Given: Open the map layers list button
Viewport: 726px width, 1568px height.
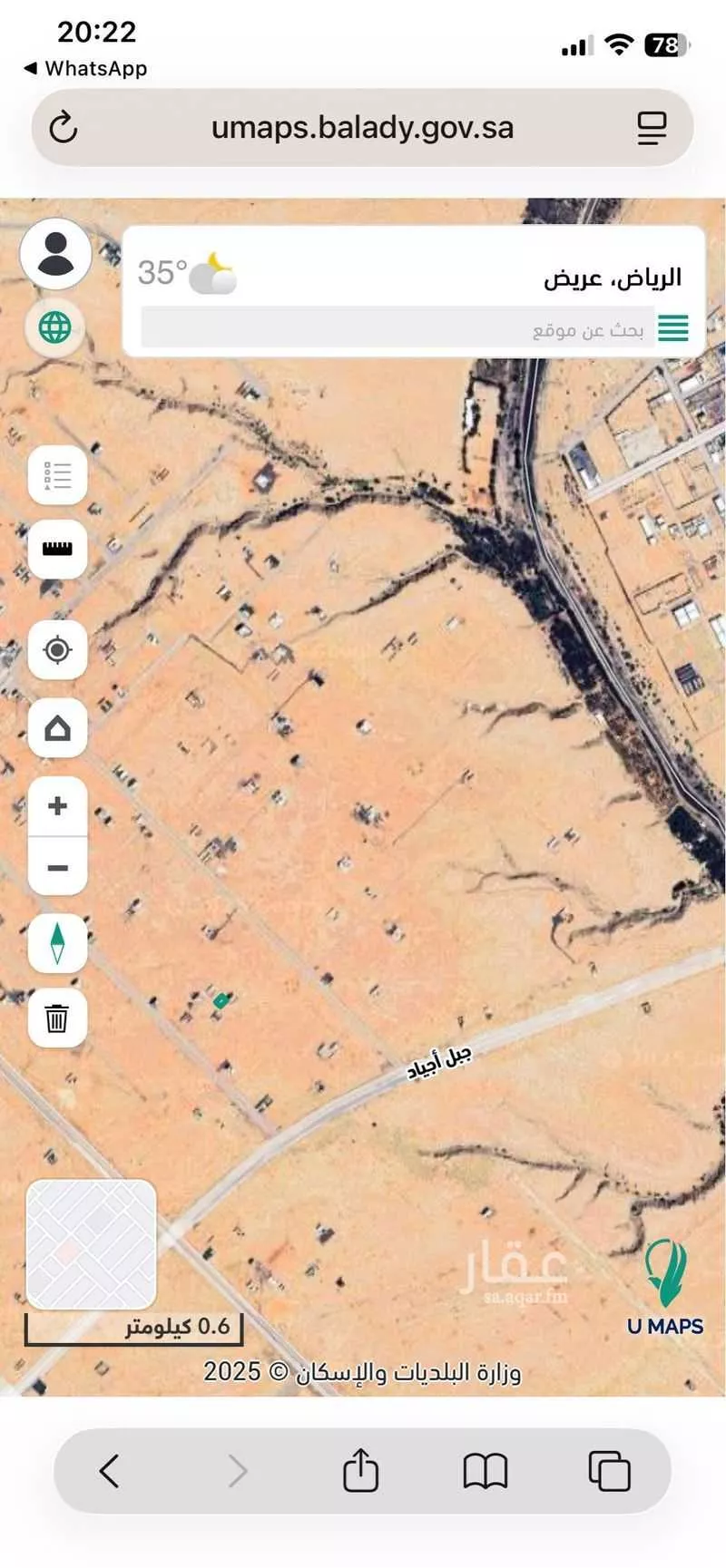Looking at the screenshot, I should click(57, 475).
